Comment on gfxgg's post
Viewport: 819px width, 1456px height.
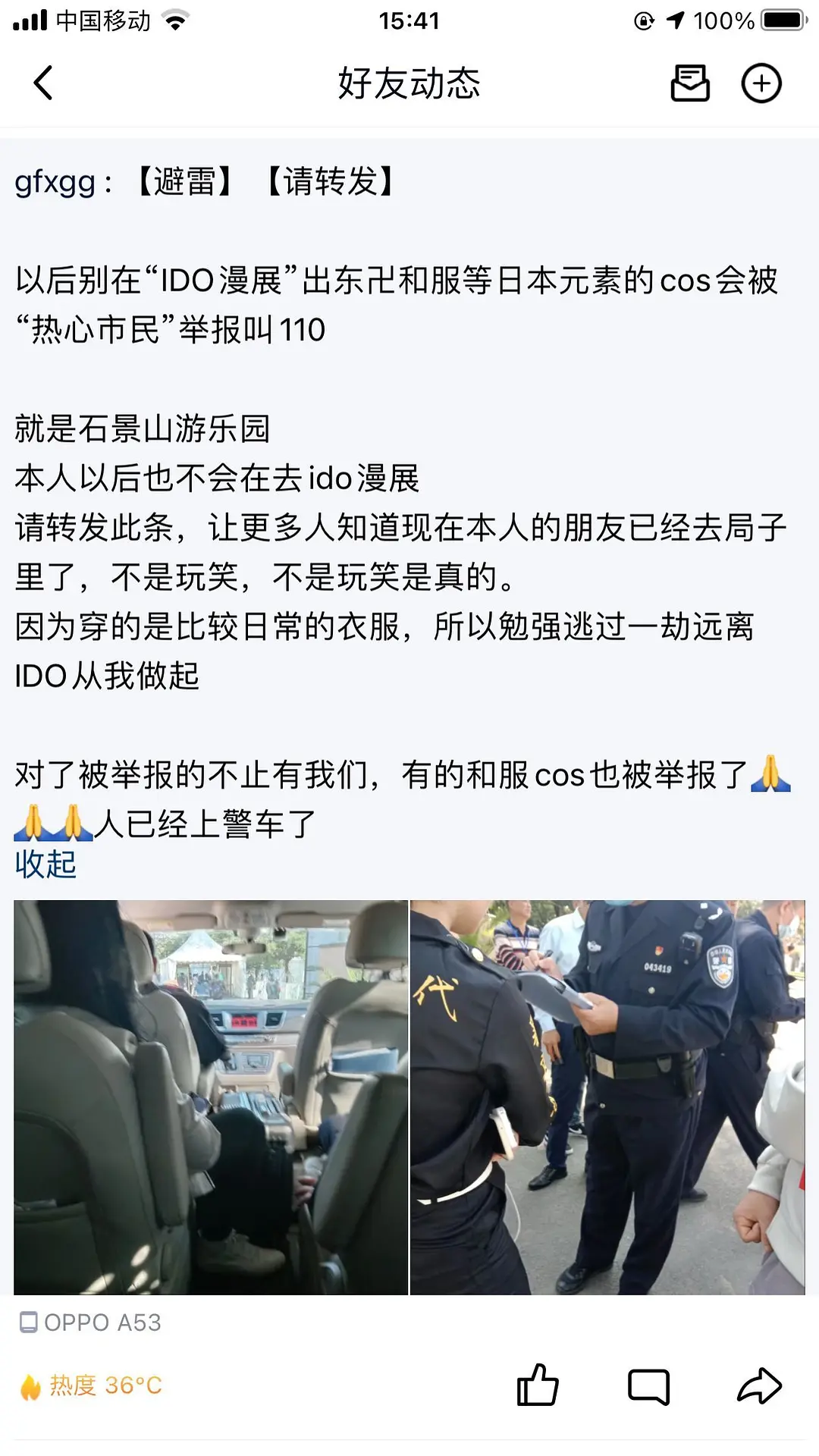point(648,1386)
